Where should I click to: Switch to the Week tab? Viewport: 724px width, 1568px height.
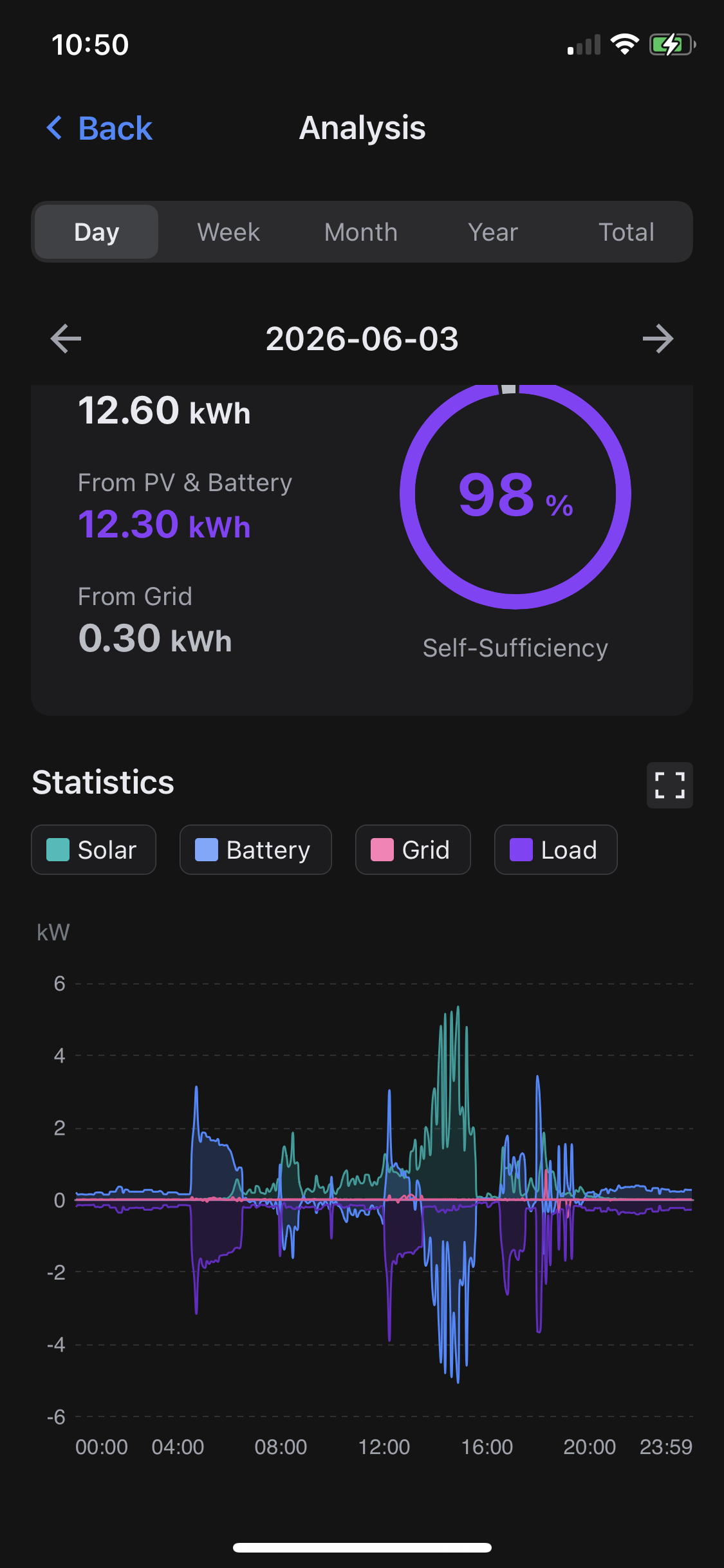coord(228,232)
